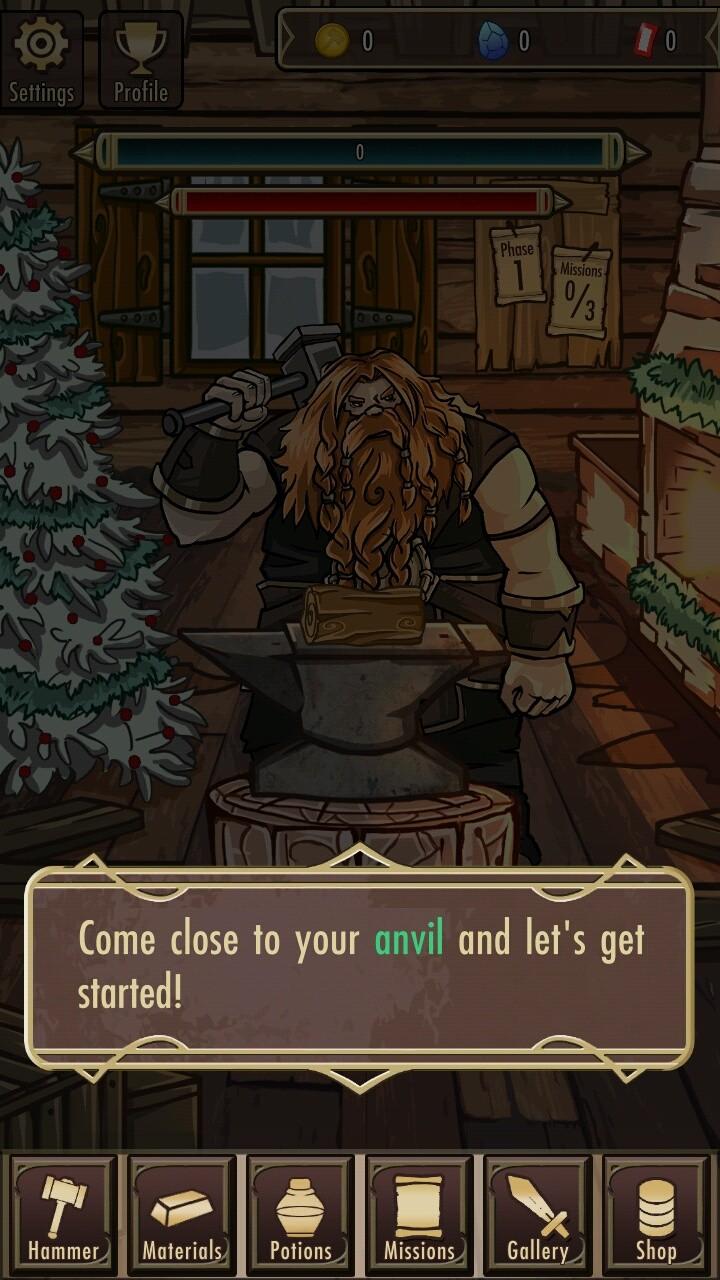Open the Gallery
The width and height of the screenshot is (720, 1280).
pos(538,1213)
